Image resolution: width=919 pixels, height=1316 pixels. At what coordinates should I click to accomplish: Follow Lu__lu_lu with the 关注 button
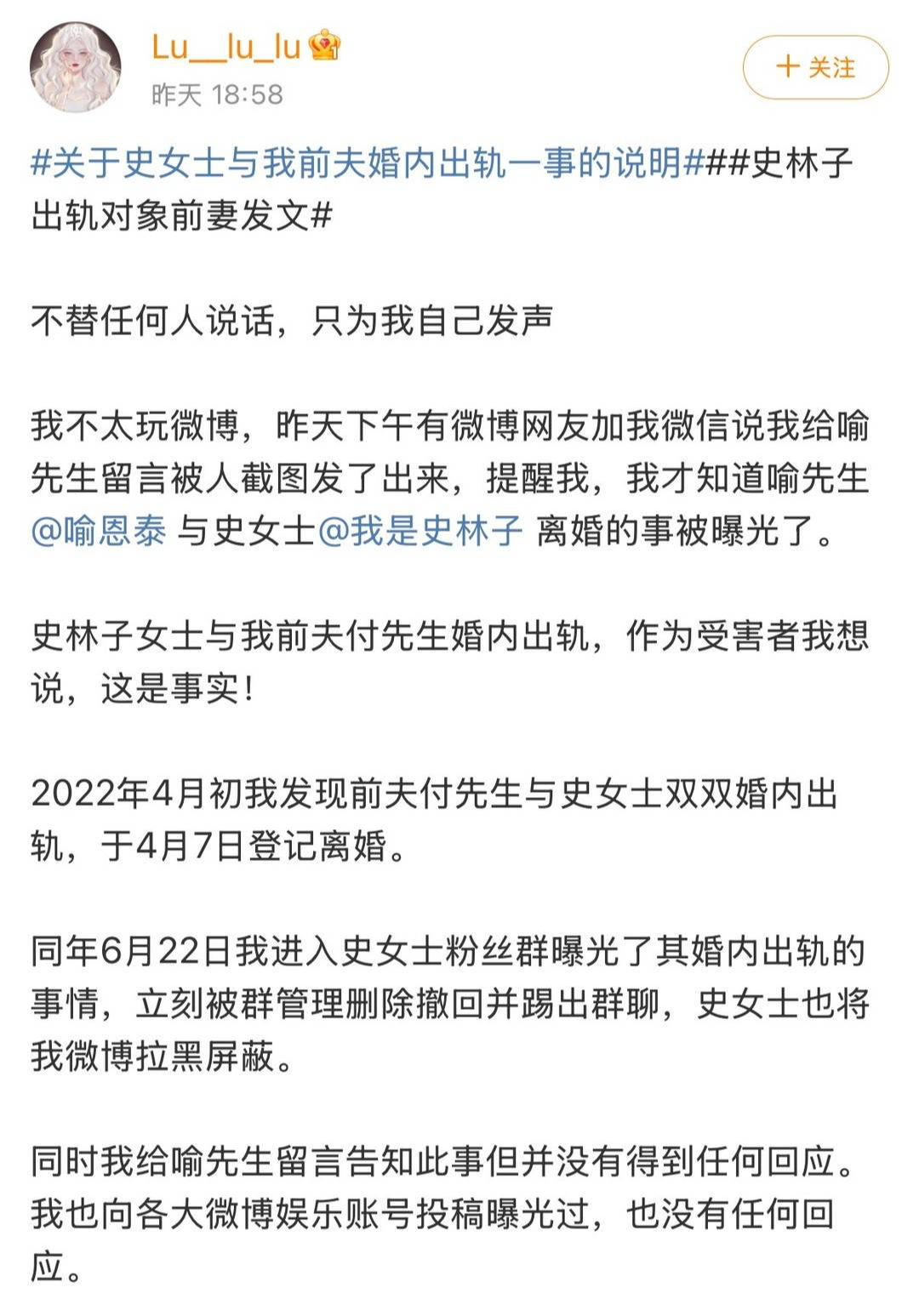[x=815, y=67]
